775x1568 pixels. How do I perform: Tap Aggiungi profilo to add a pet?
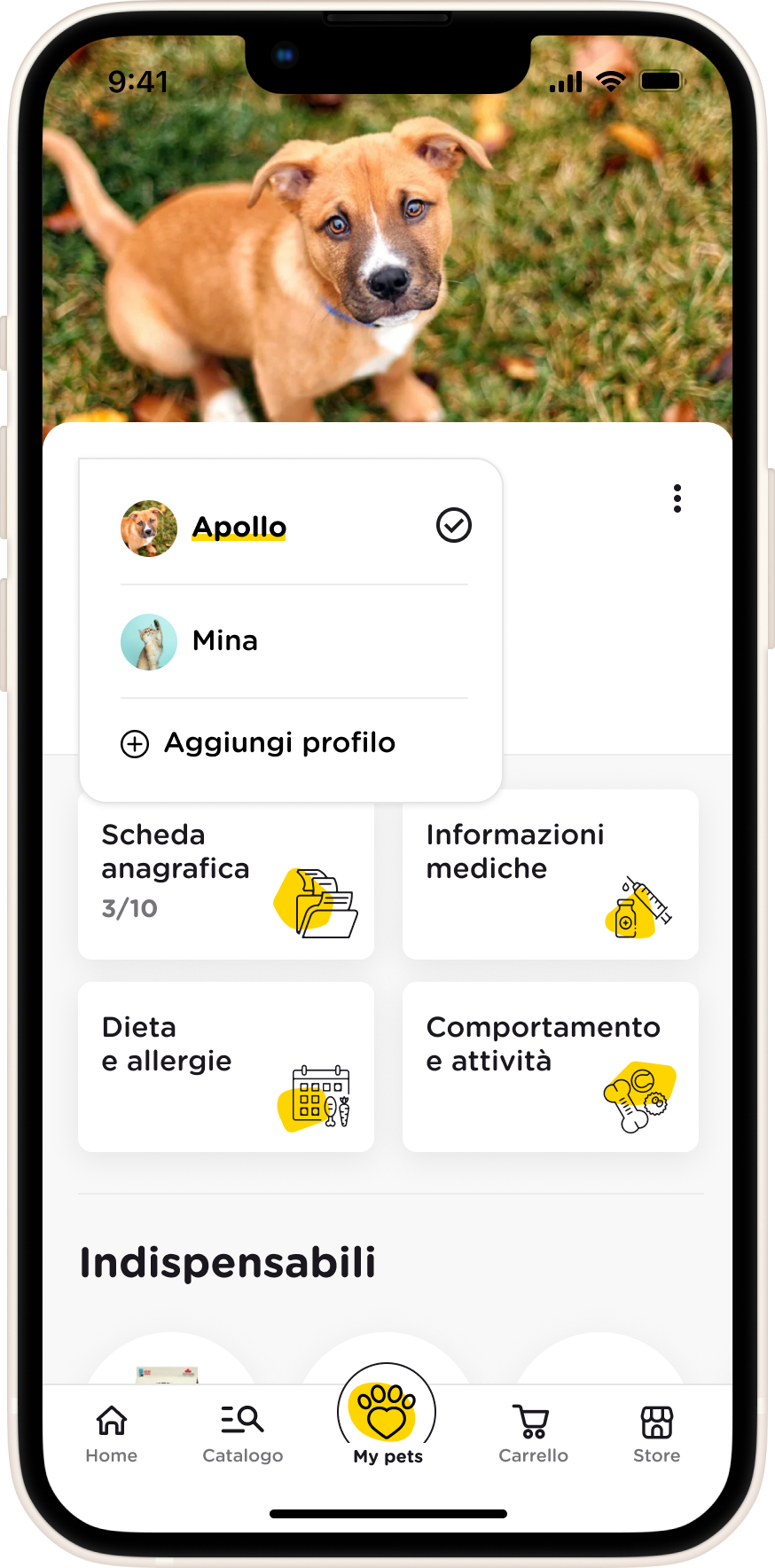(259, 743)
